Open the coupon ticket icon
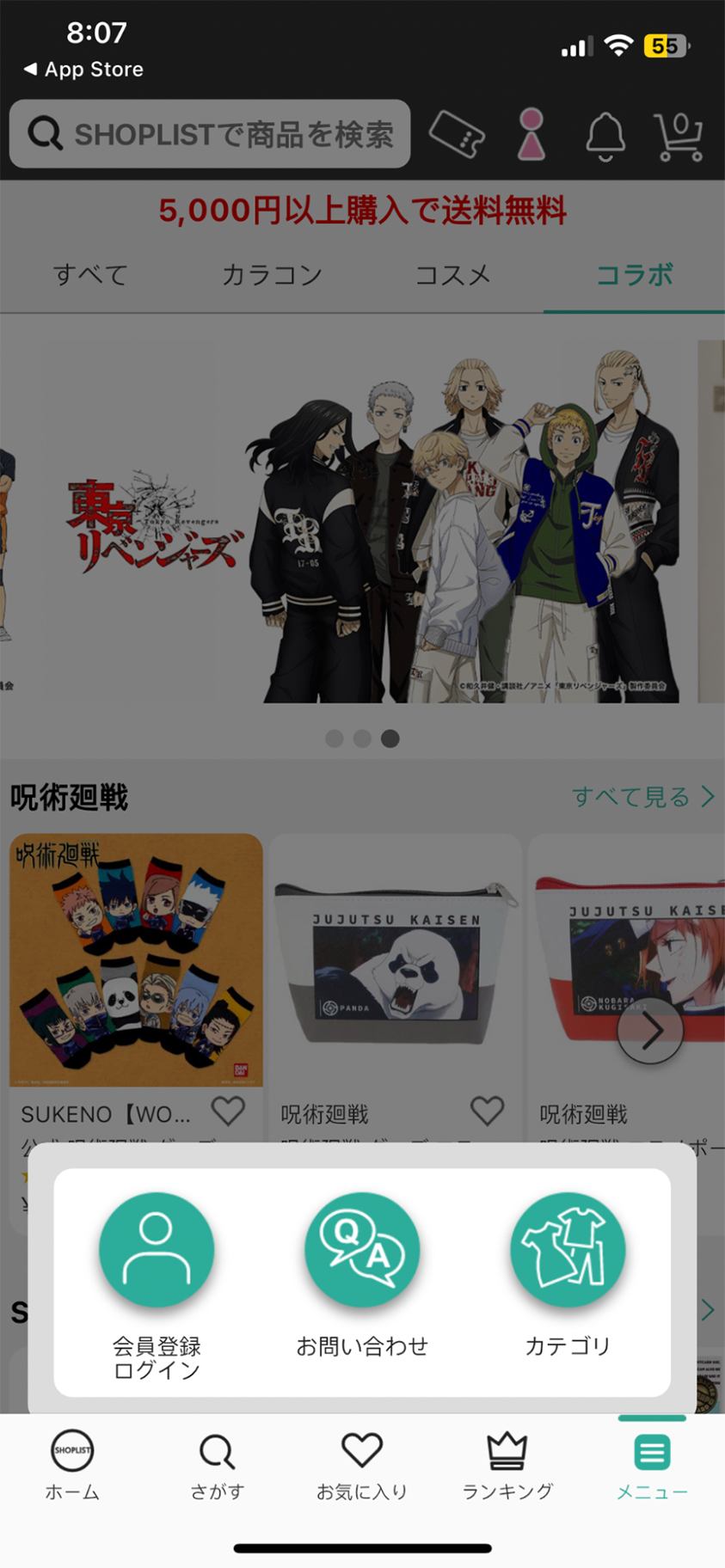Screen dimensions: 725x1568 [x=457, y=134]
